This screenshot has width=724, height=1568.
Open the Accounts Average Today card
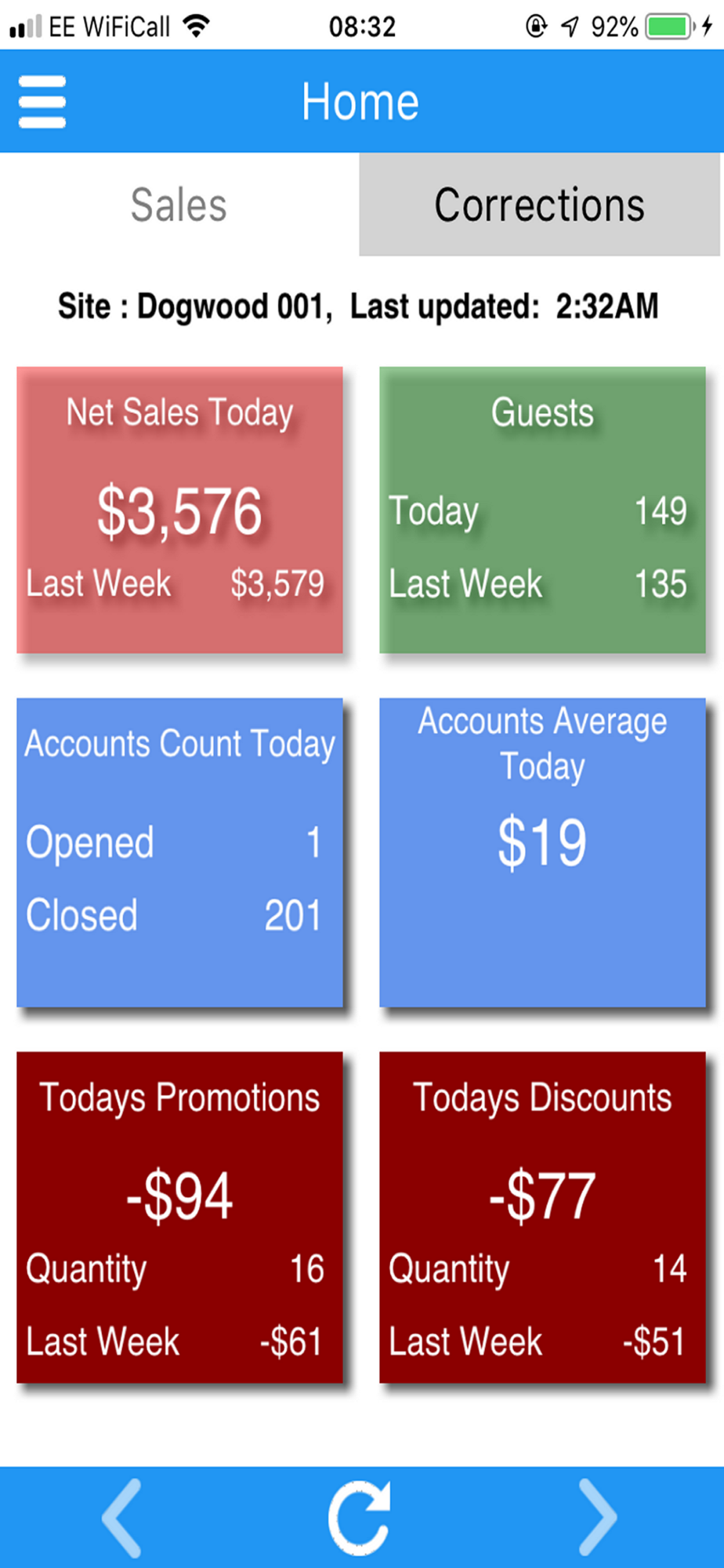tap(542, 852)
